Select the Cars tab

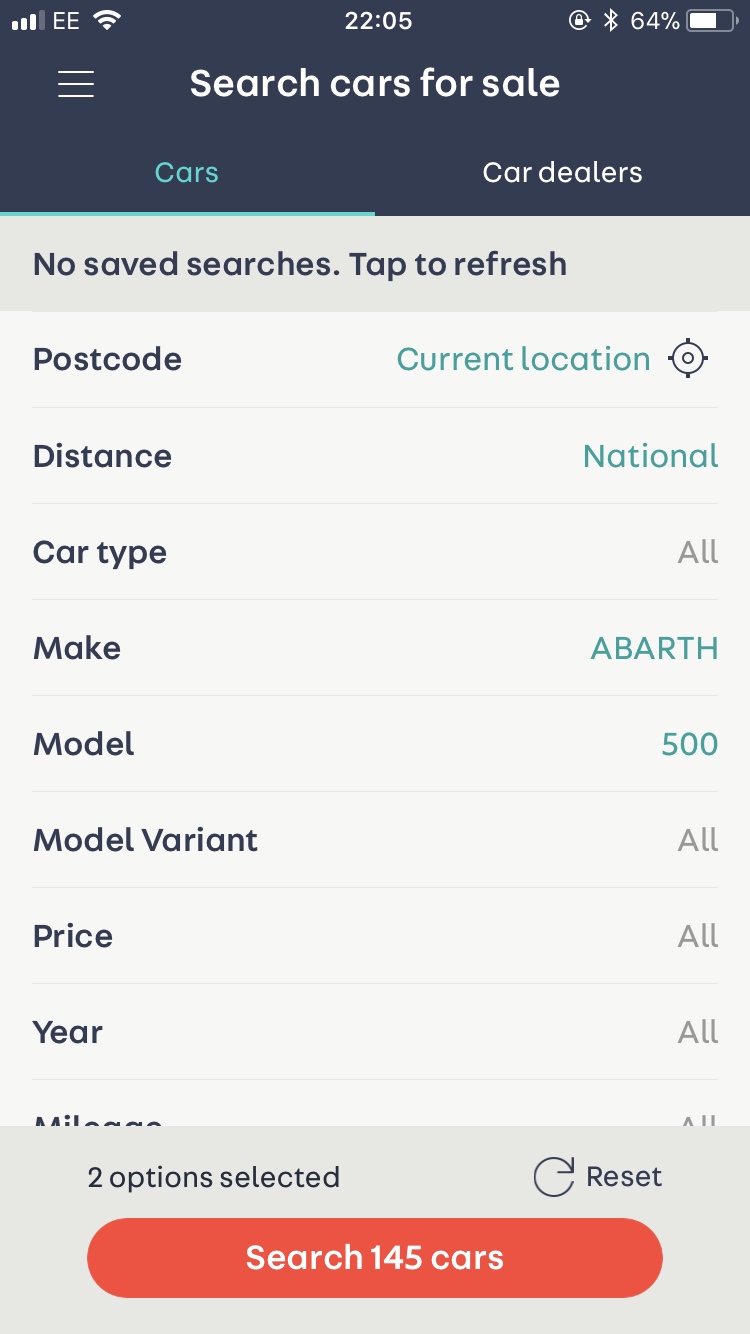point(187,172)
